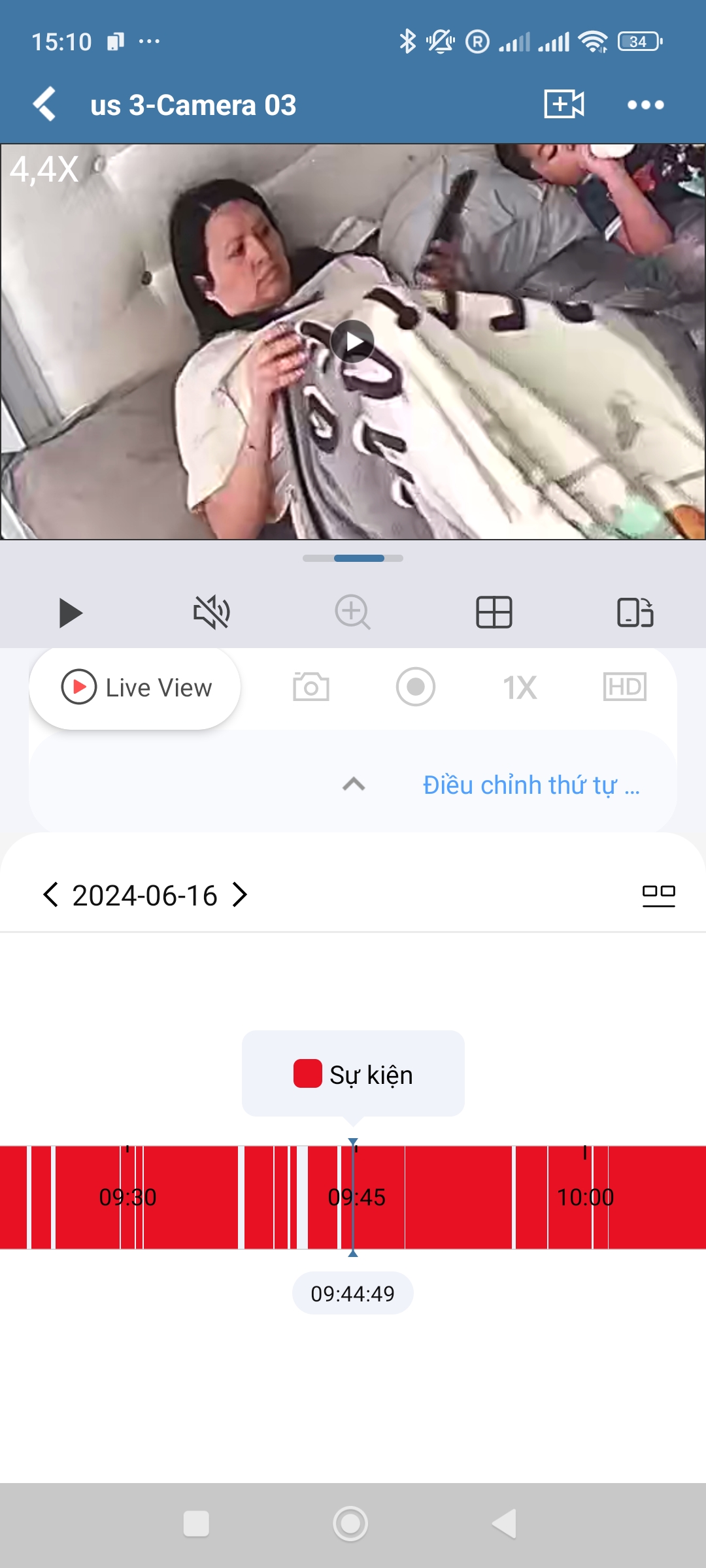
Task: Tap the digital zoom magnifier icon
Action: coord(352,613)
